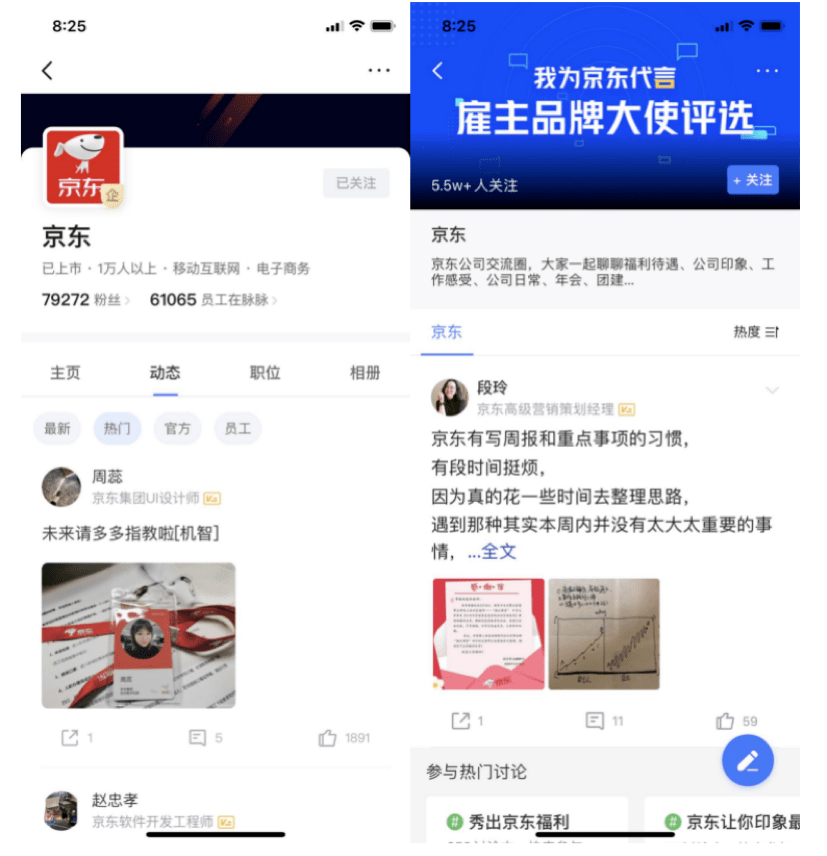827x856 pixels.
Task: Tap the 已关注 following button
Action: tap(356, 183)
